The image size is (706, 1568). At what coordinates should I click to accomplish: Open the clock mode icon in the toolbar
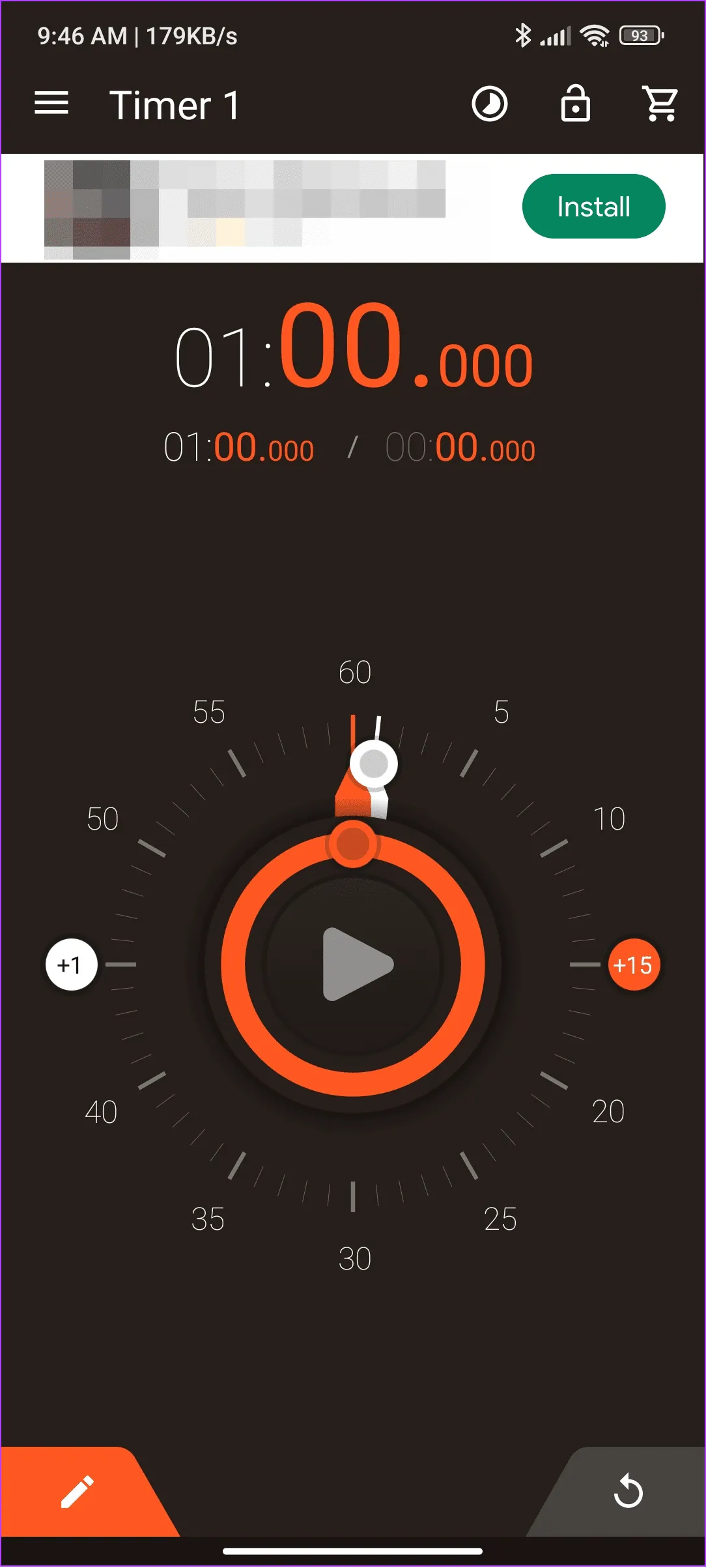point(490,104)
